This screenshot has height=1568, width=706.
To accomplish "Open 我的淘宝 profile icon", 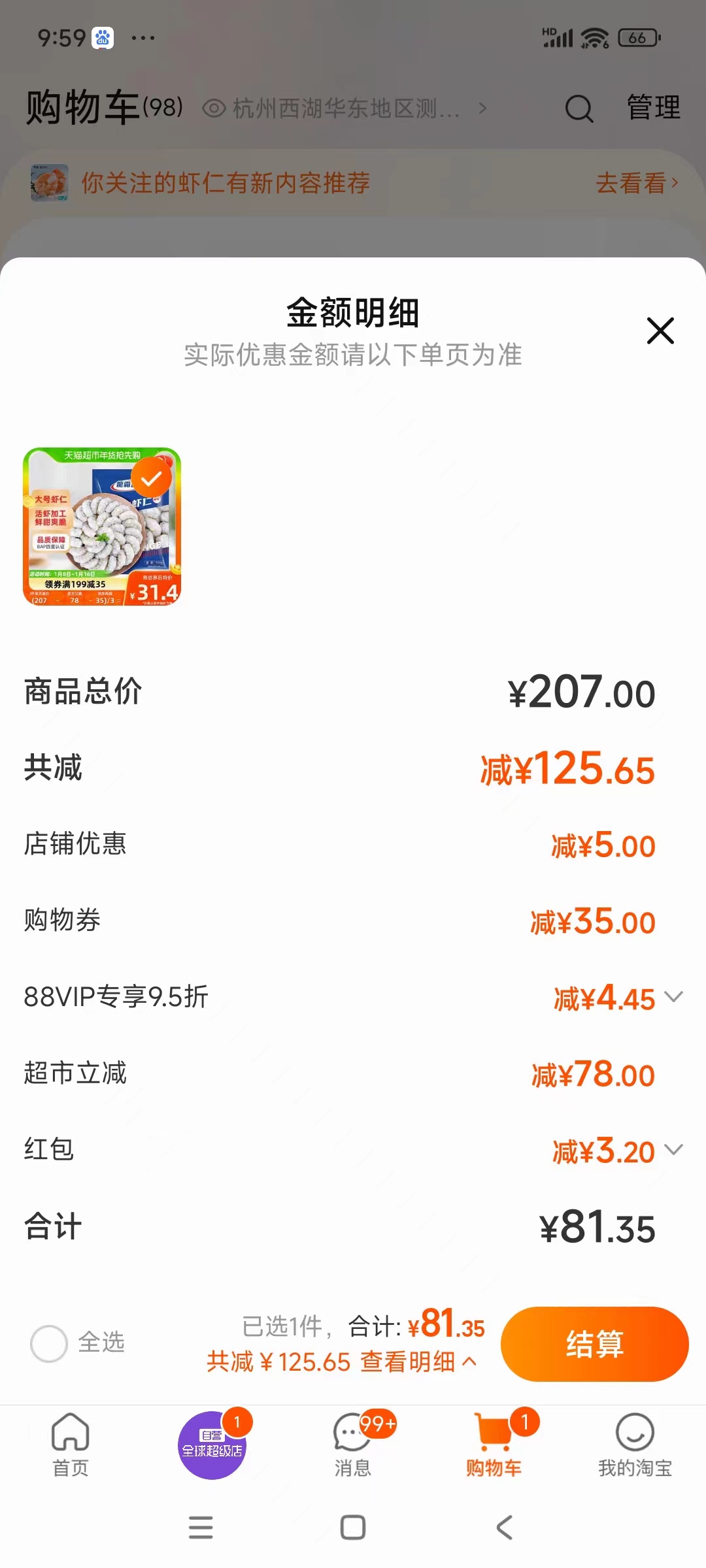I will pos(633,1432).
